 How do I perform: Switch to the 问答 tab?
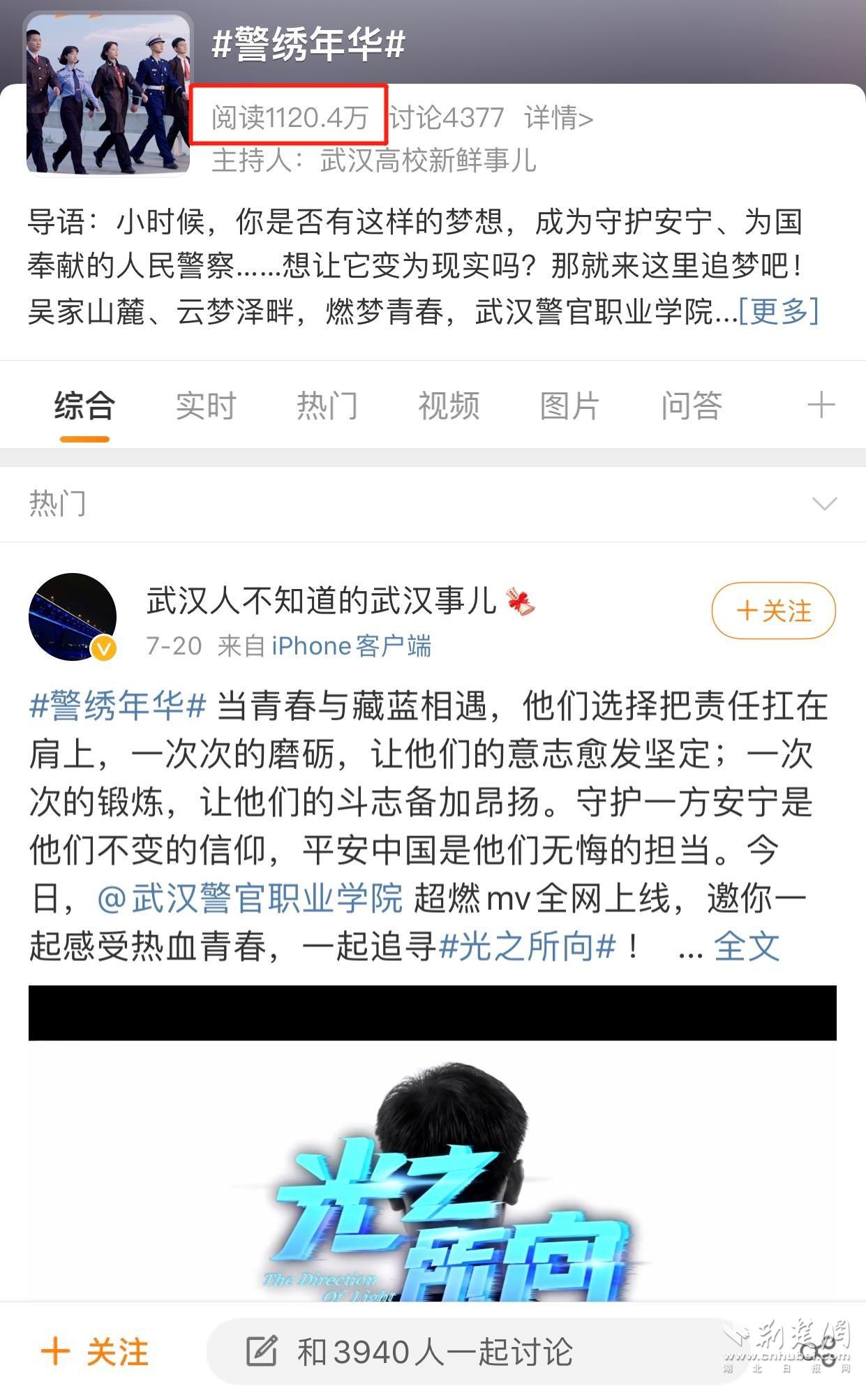691,405
